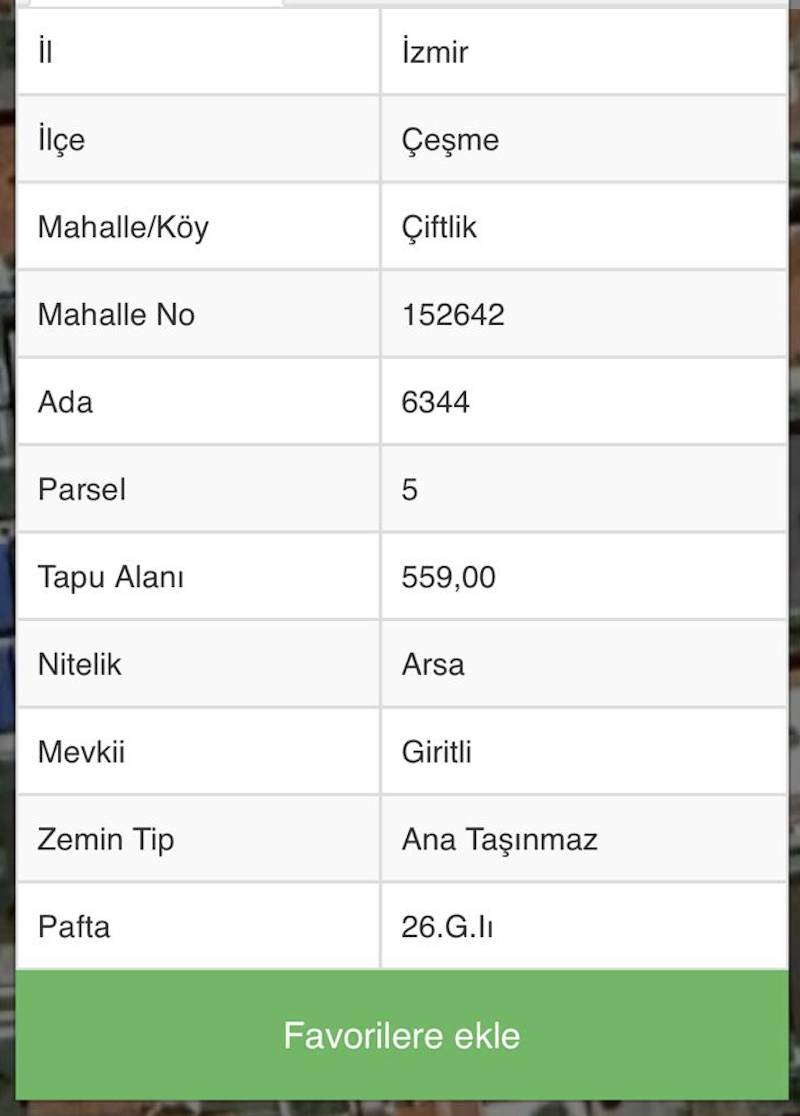The width and height of the screenshot is (800, 1116).
Task: Tap the Favorilere ekle button
Action: coord(401,1035)
